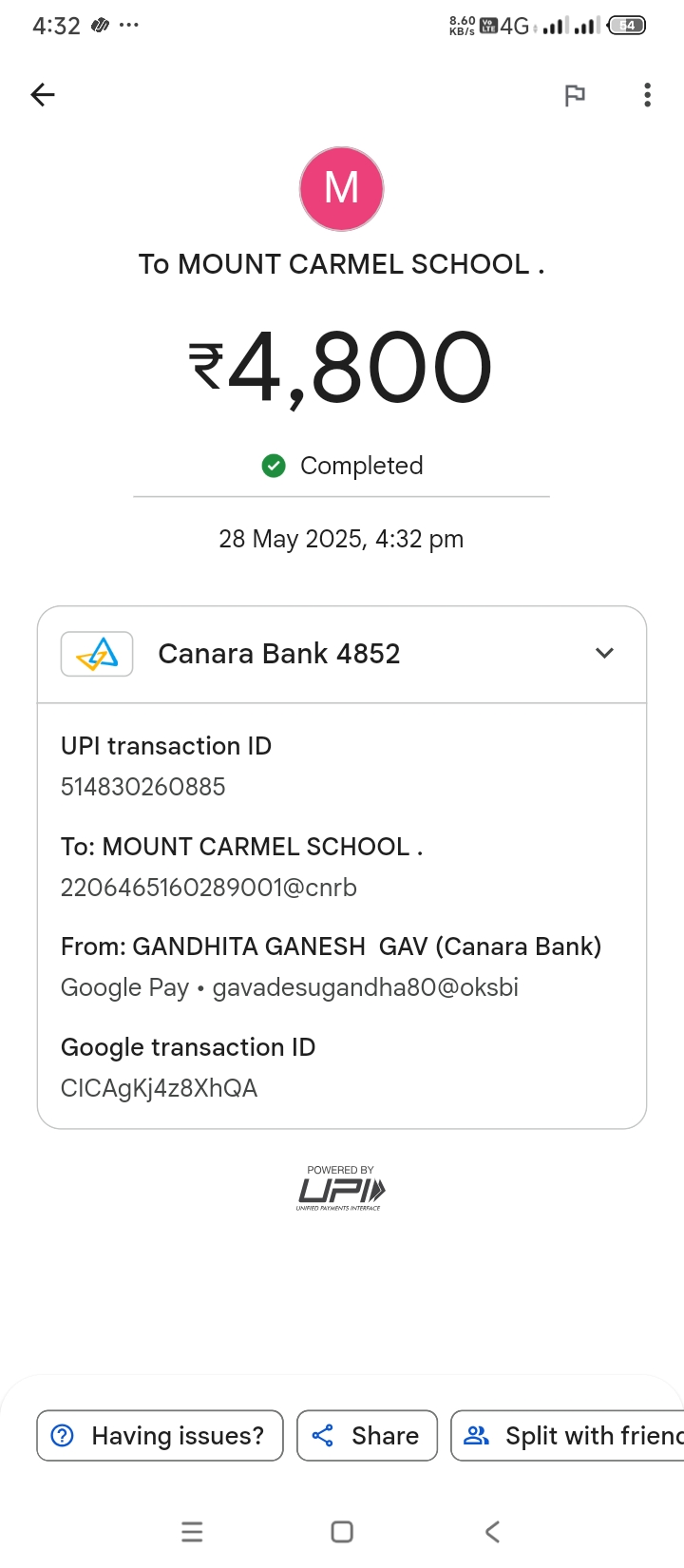Share this payment receipt
The height and width of the screenshot is (1568, 684).
point(367,1435)
